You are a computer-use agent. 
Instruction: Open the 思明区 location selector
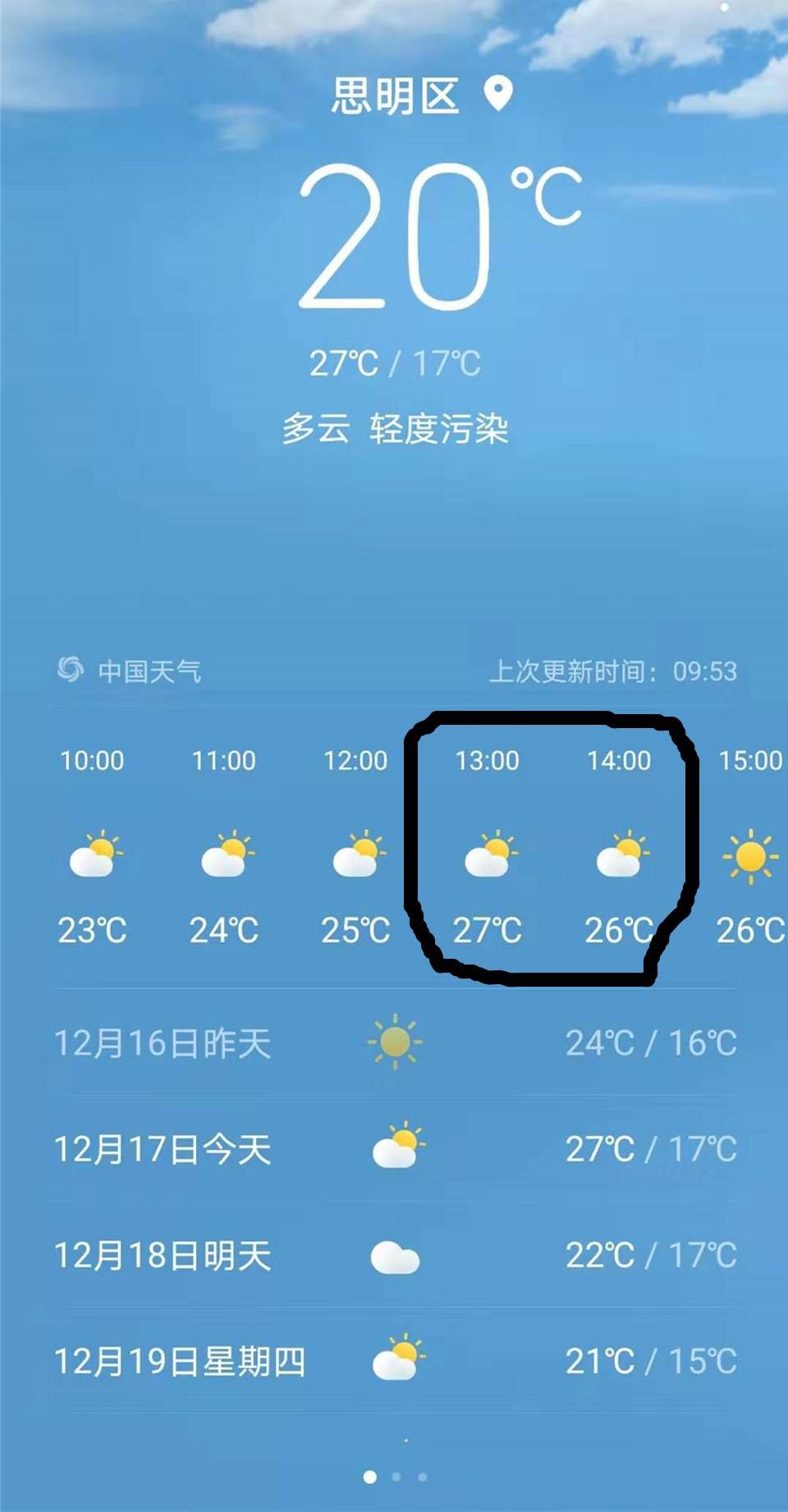(420, 97)
